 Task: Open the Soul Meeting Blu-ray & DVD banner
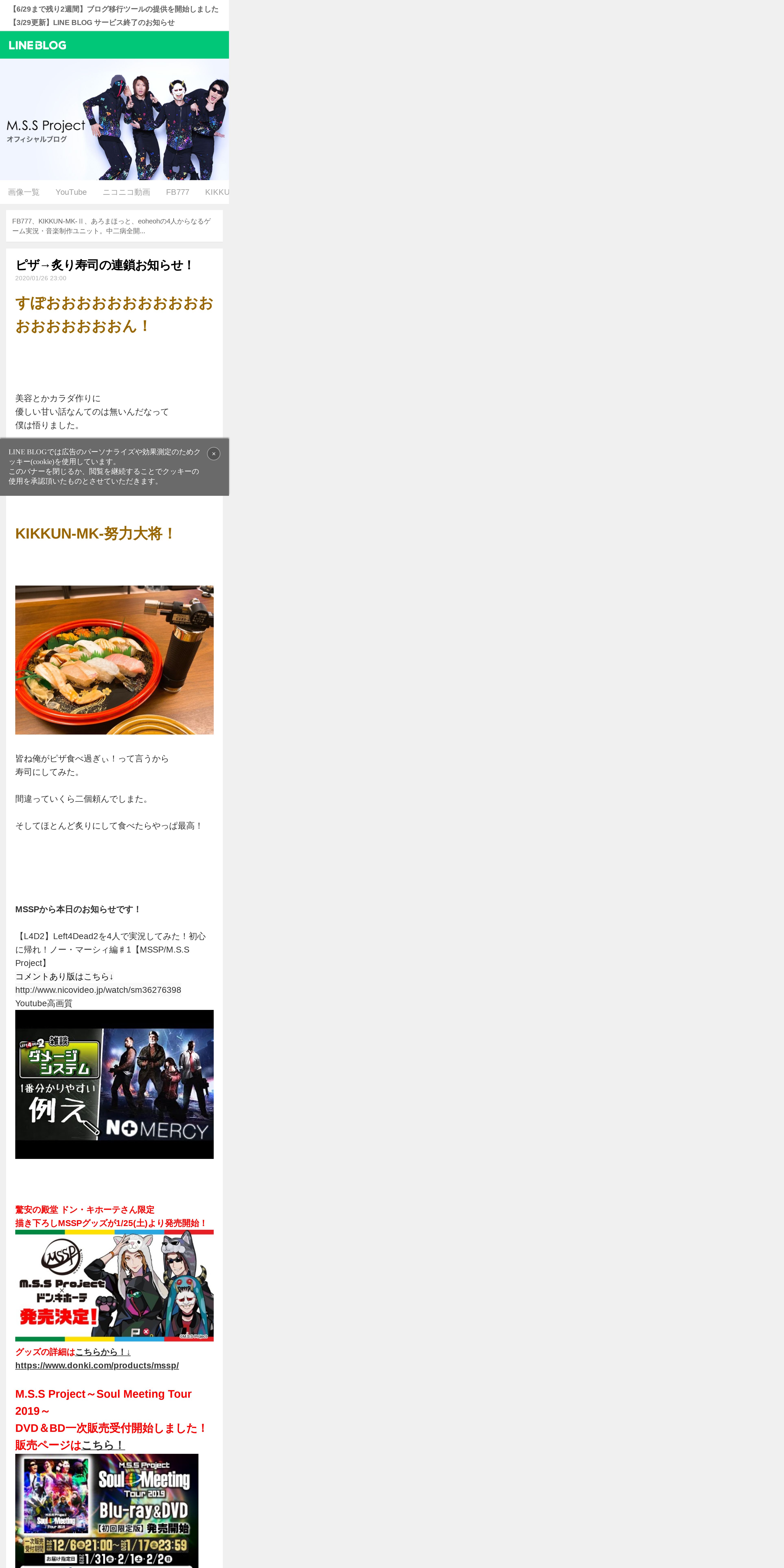click(106, 1511)
